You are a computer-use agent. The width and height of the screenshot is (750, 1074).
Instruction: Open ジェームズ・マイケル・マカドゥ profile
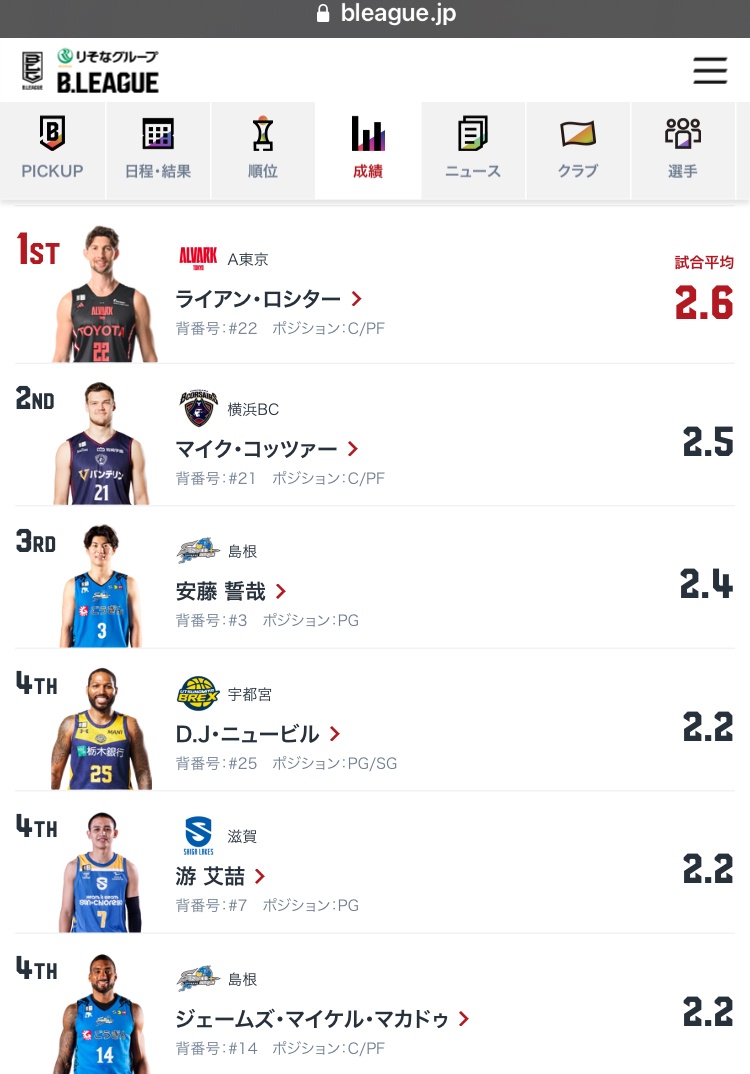pyautogui.click(x=322, y=1019)
